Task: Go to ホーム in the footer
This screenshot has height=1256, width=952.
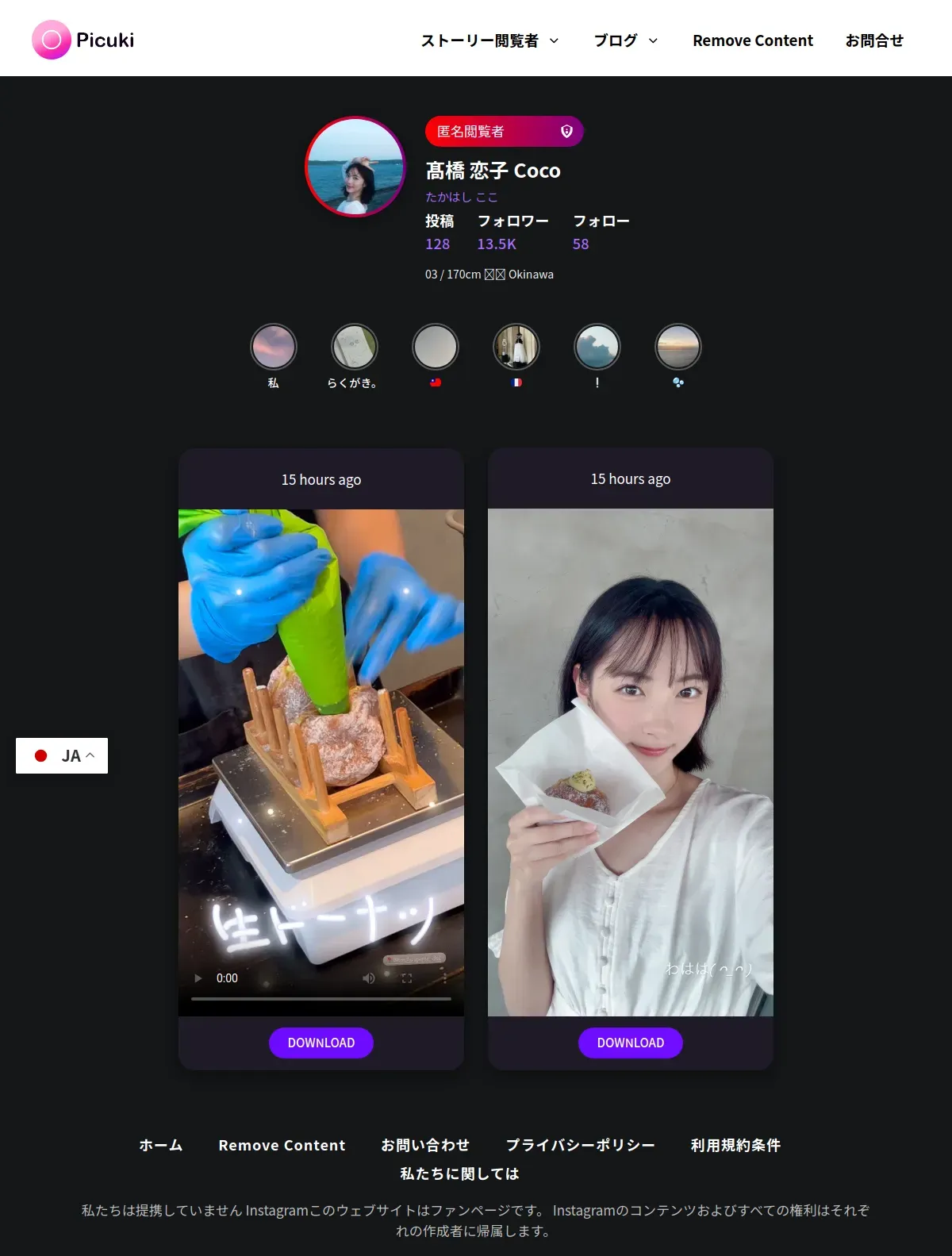Action: 161,1145
